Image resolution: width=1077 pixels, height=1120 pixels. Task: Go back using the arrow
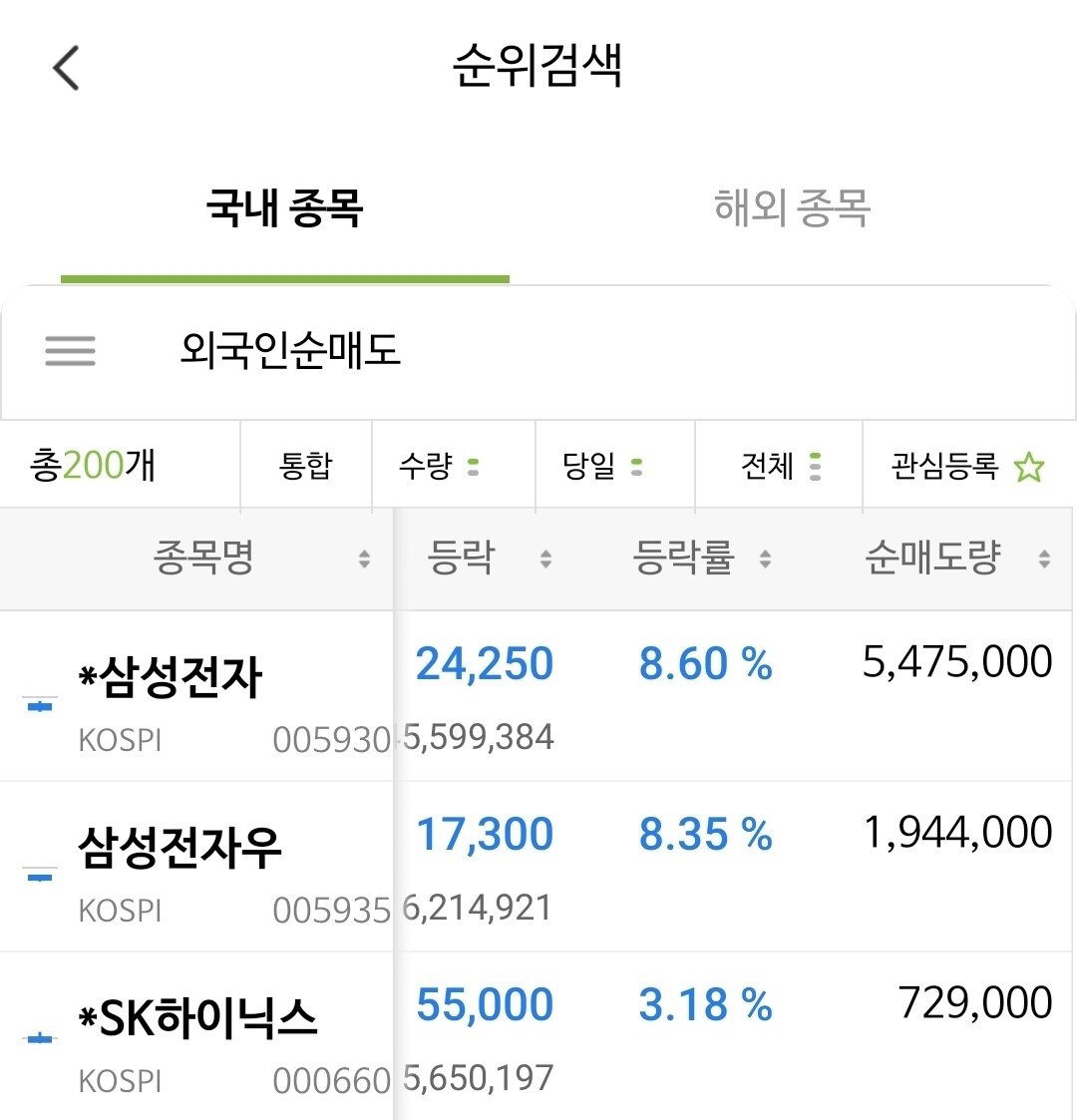tap(66, 68)
